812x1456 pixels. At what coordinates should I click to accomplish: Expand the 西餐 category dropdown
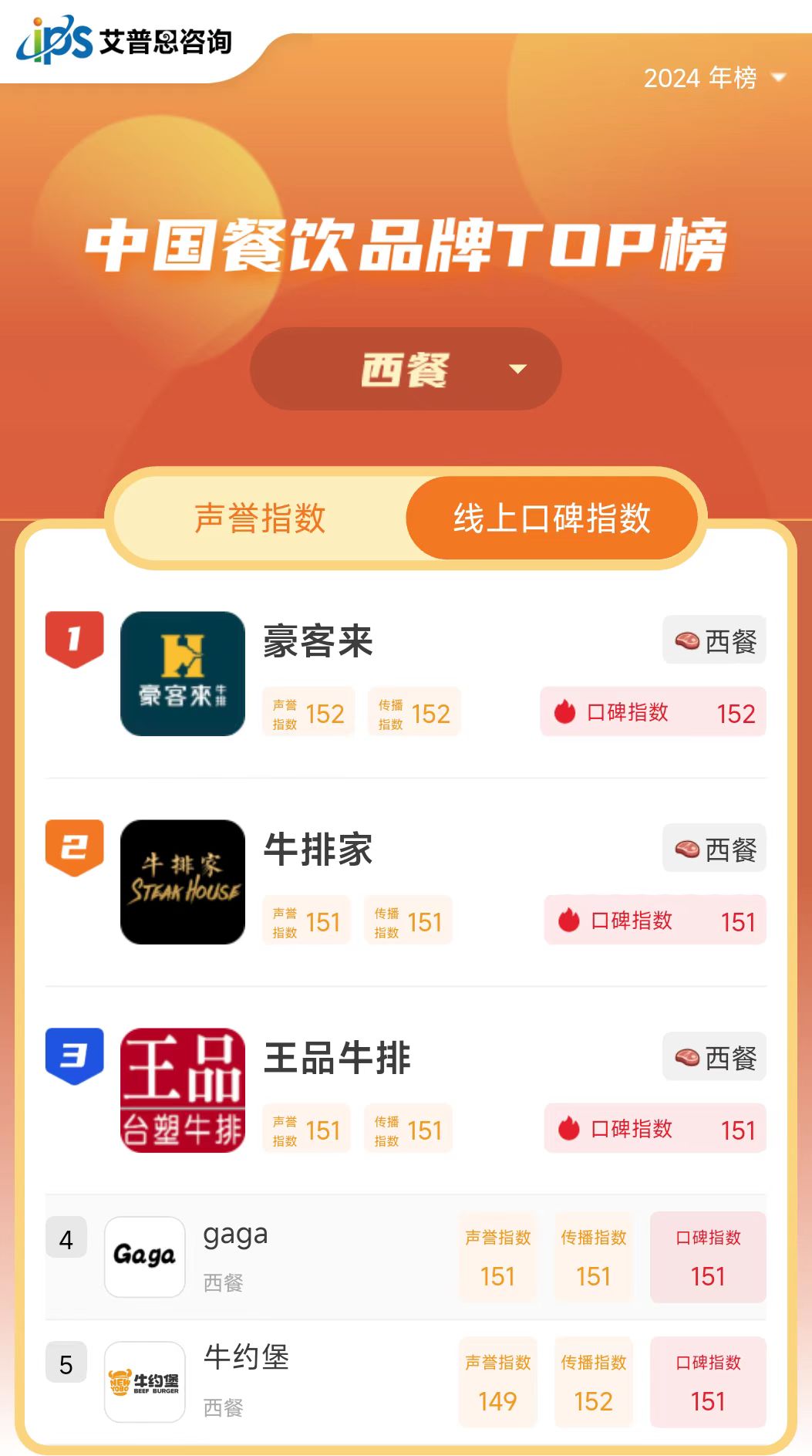pos(406,370)
